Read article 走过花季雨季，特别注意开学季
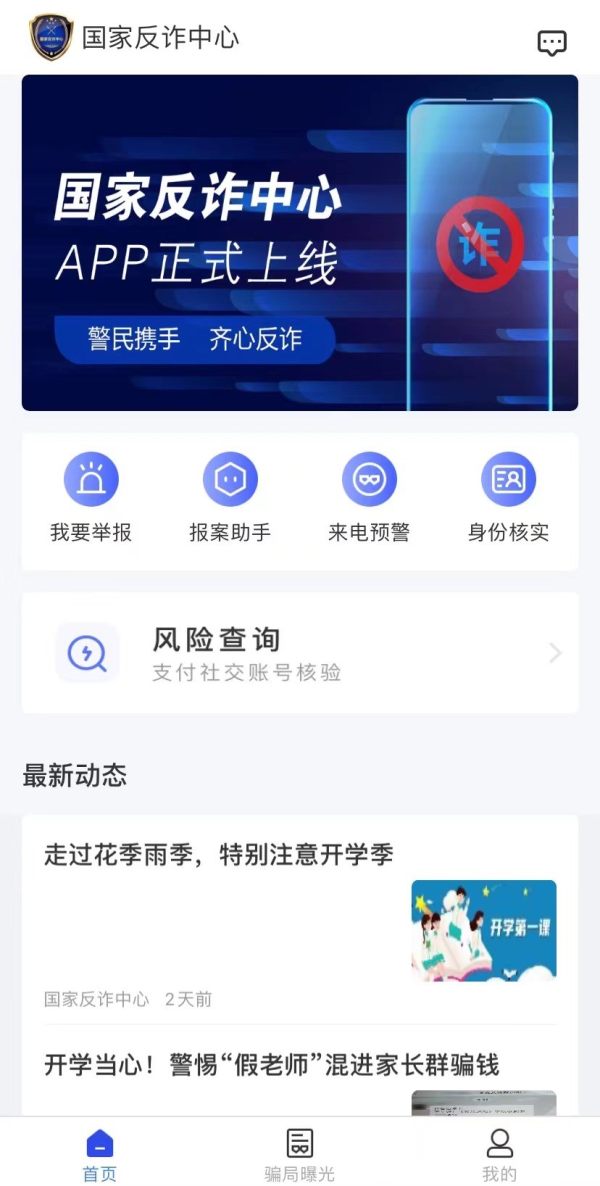600x1186 pixels. [x=219, y=855]
